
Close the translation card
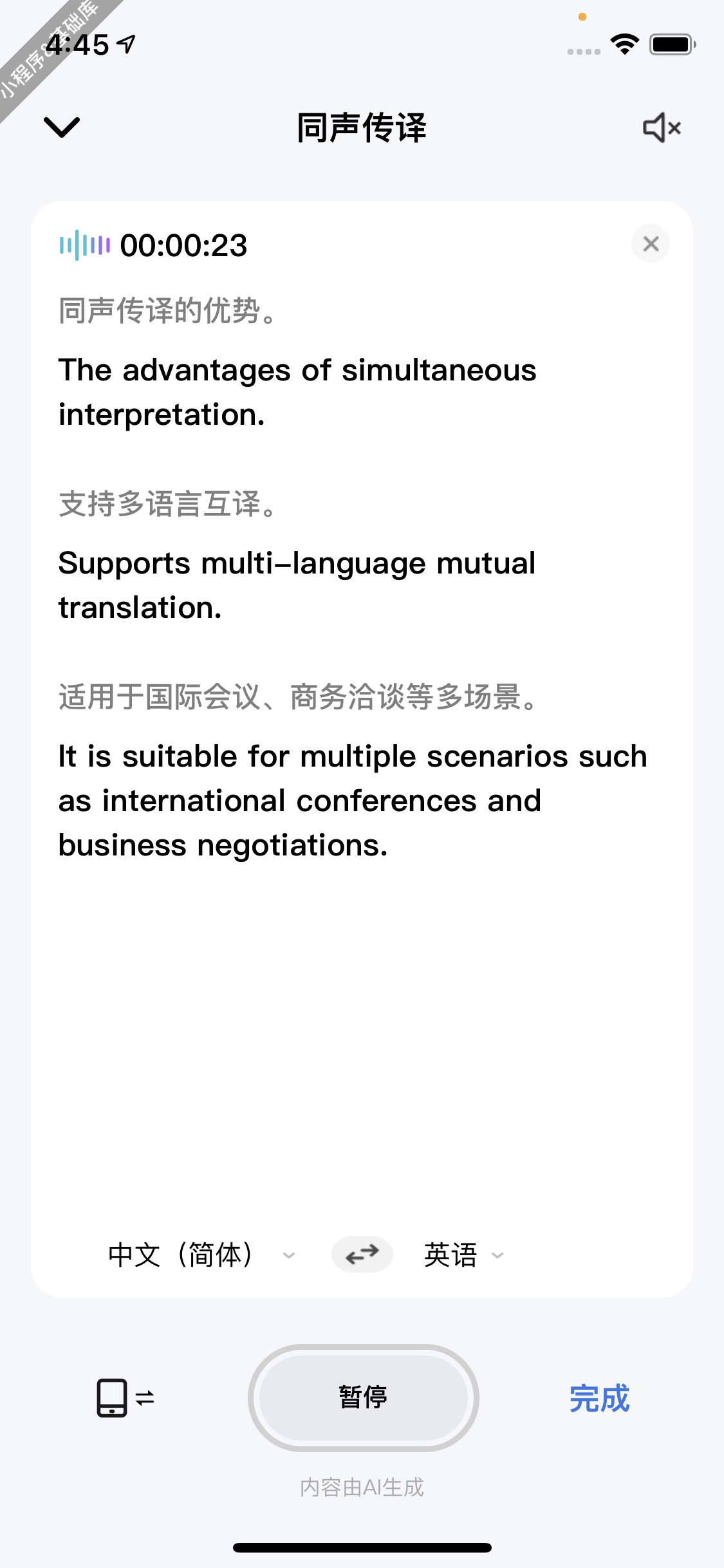click(651, 243)
